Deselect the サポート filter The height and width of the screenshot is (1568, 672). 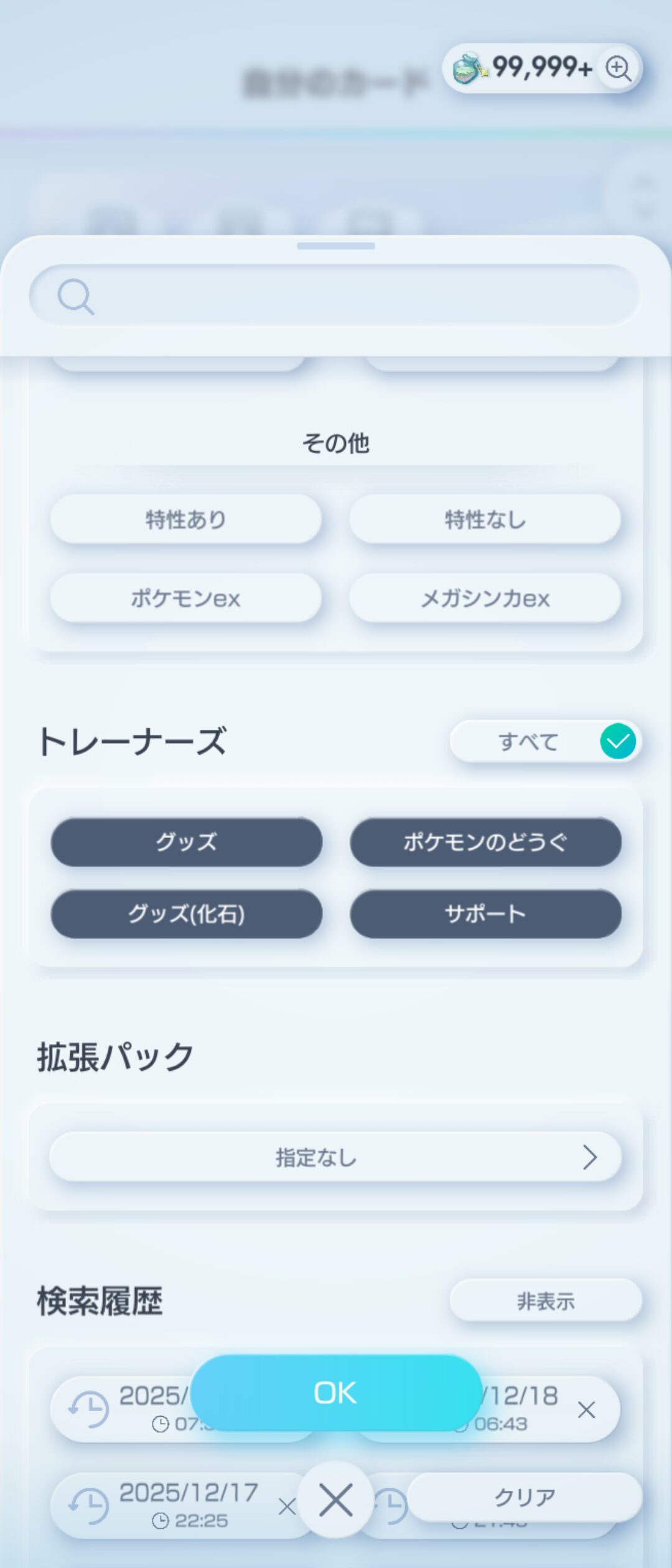coord(485,913)
